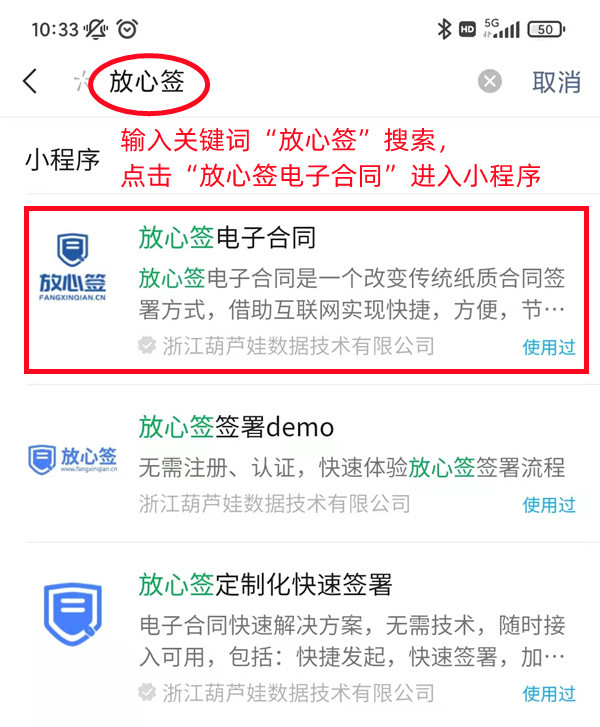Image resolution: width=600 pixels, height=727 pixels.
Task: Cancel the search with 取消
Action: click(x=556, y=82)
